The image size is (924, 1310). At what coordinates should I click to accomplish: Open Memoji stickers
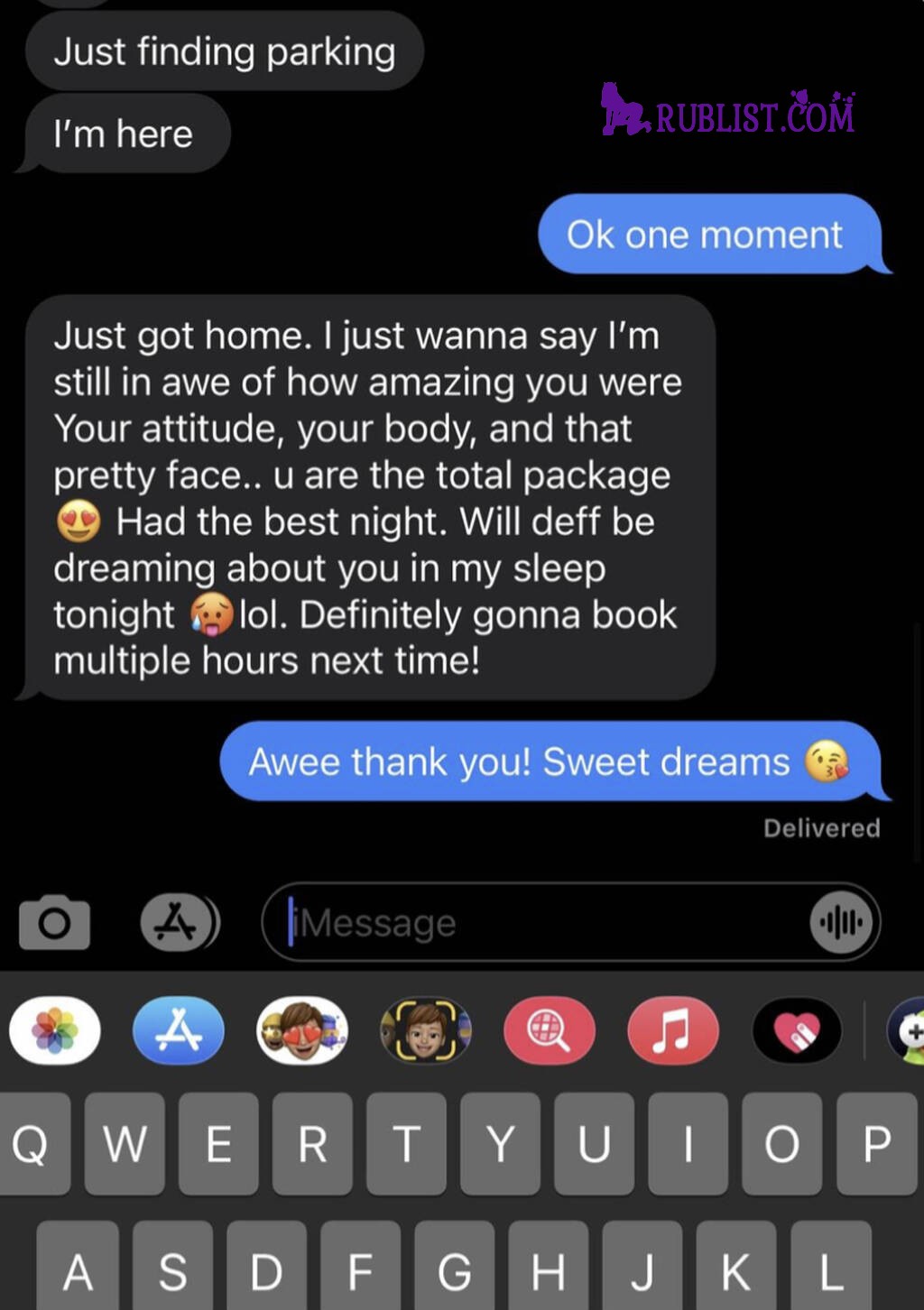coord(302,1030)
